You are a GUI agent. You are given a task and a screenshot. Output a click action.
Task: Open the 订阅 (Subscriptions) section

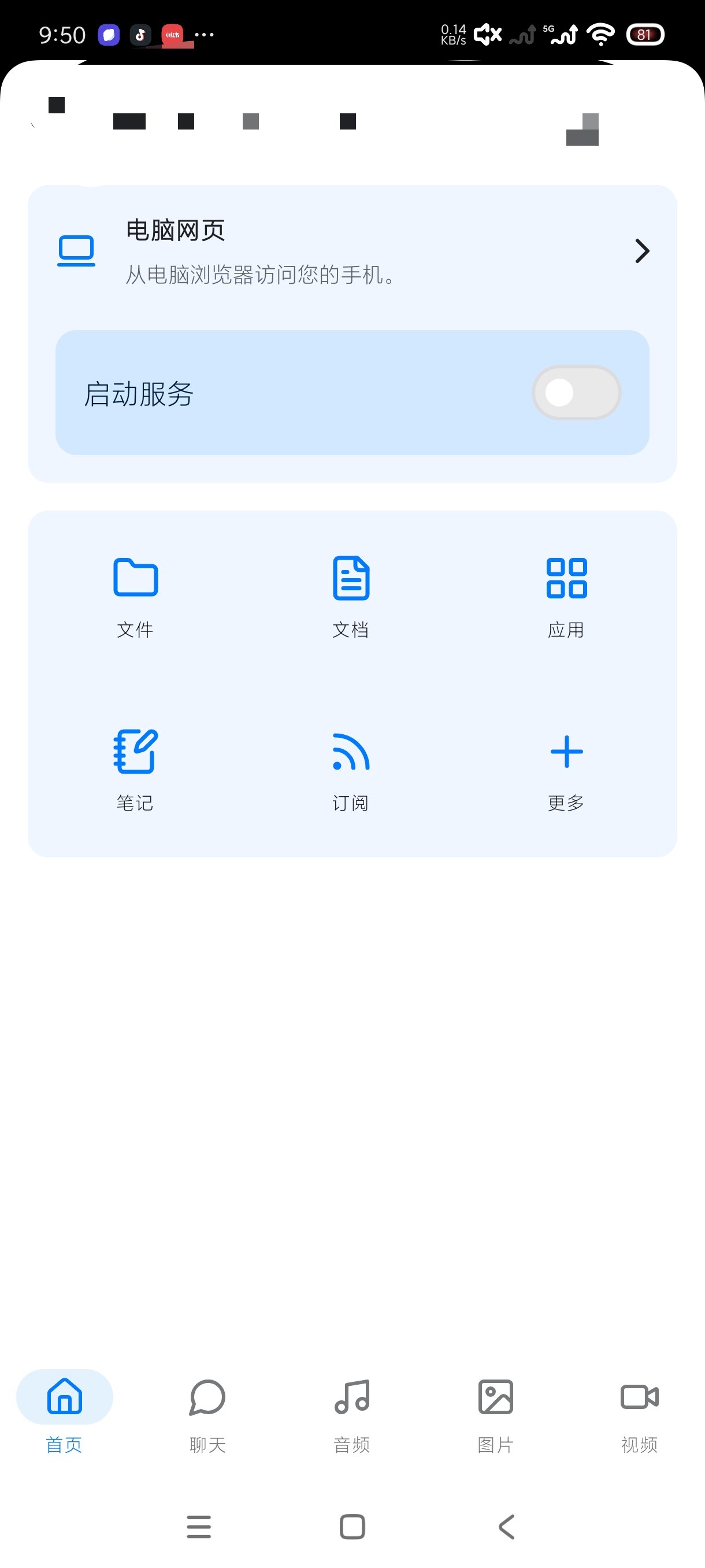tap(351, 769)
